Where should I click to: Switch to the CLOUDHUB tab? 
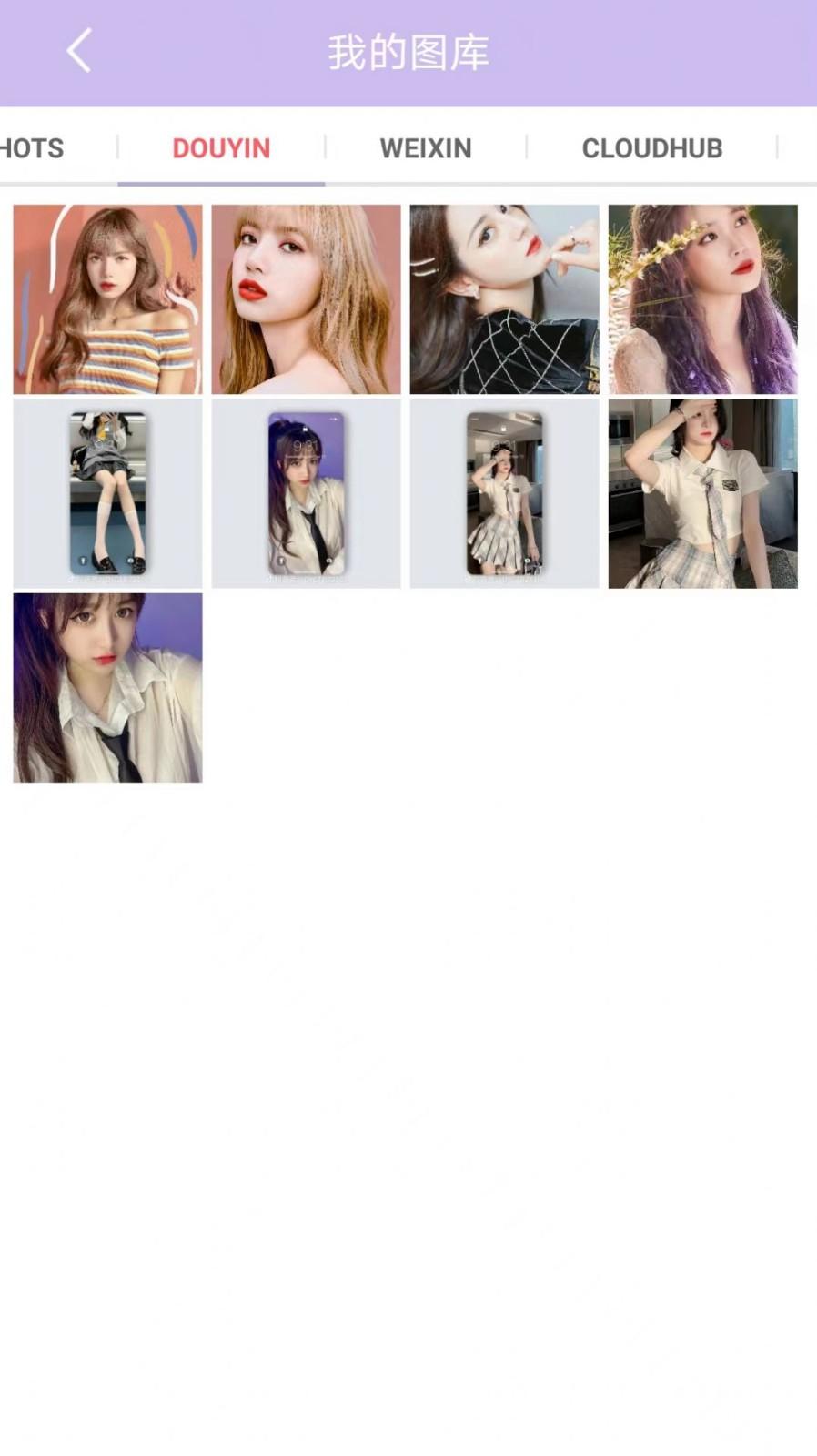coord(651,148)
